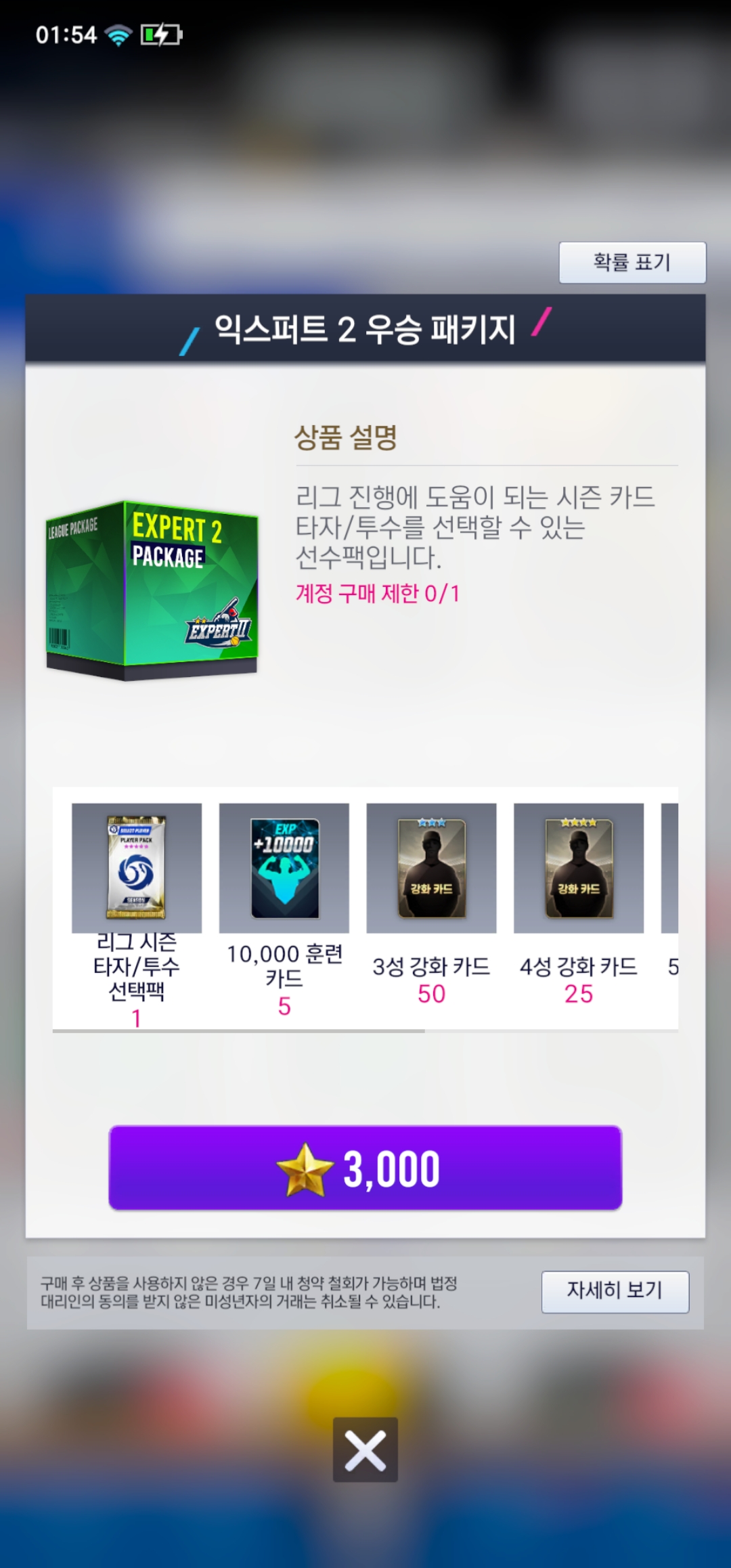
Task: Tap 자세히 보기 for refund details
Action: (615, 1292)
